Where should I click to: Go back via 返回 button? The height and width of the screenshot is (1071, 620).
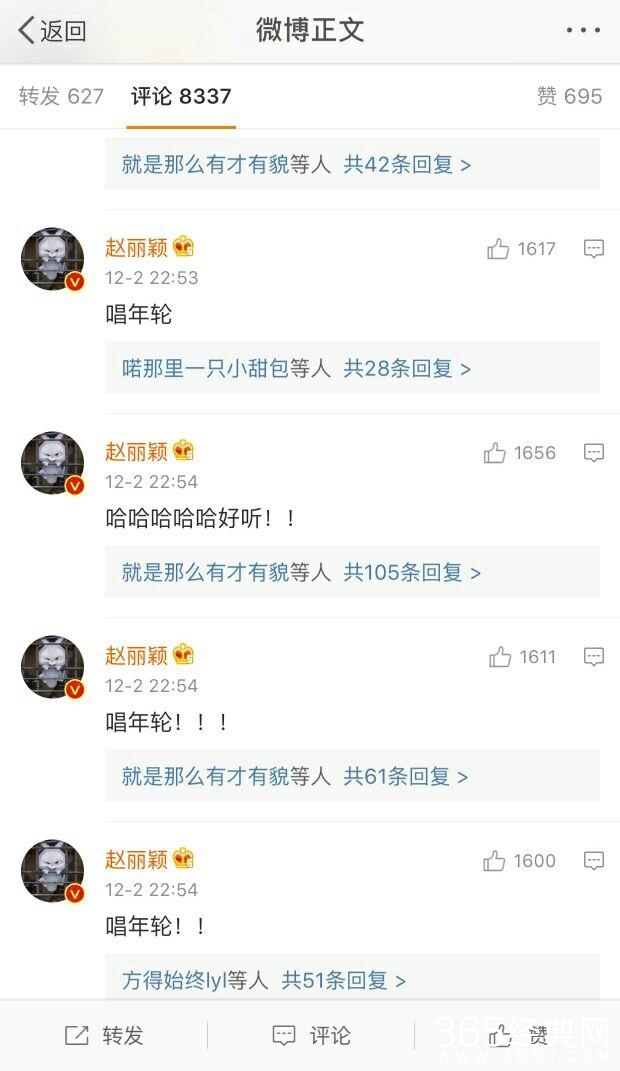[x=52, y=31]
